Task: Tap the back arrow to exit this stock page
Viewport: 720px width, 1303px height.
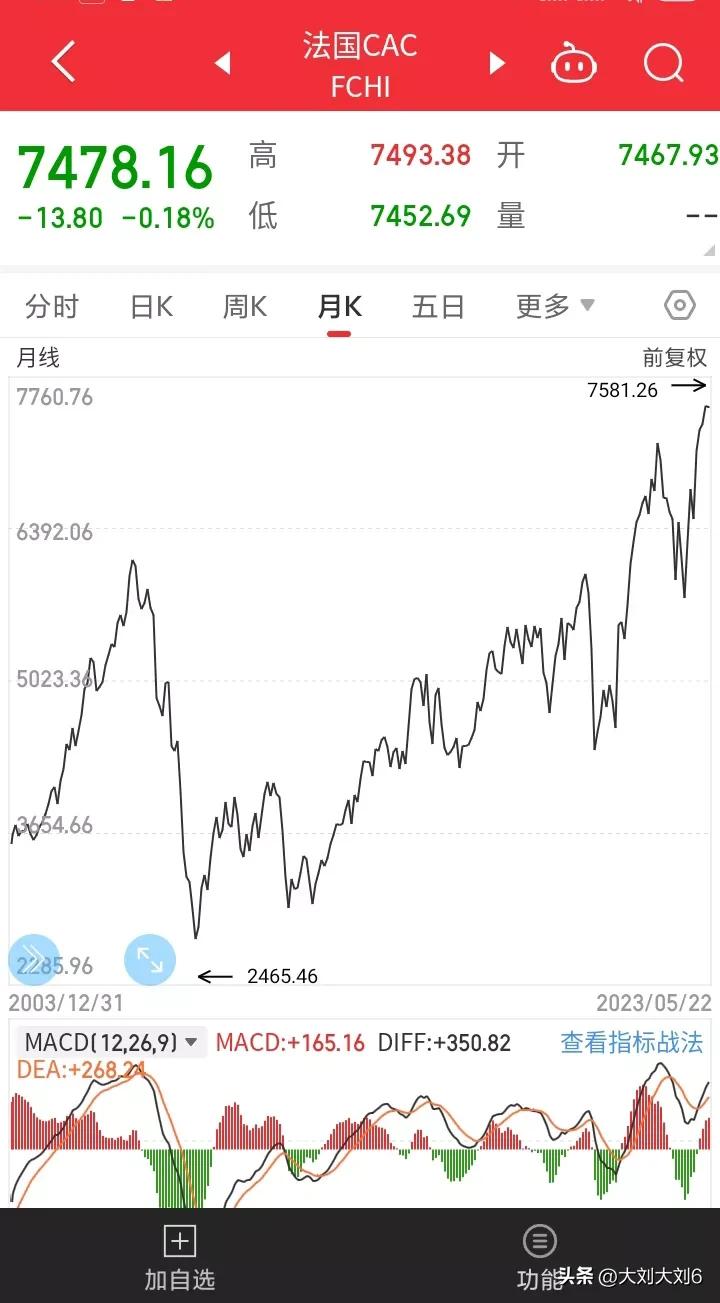Action: (x=62, y=61)
